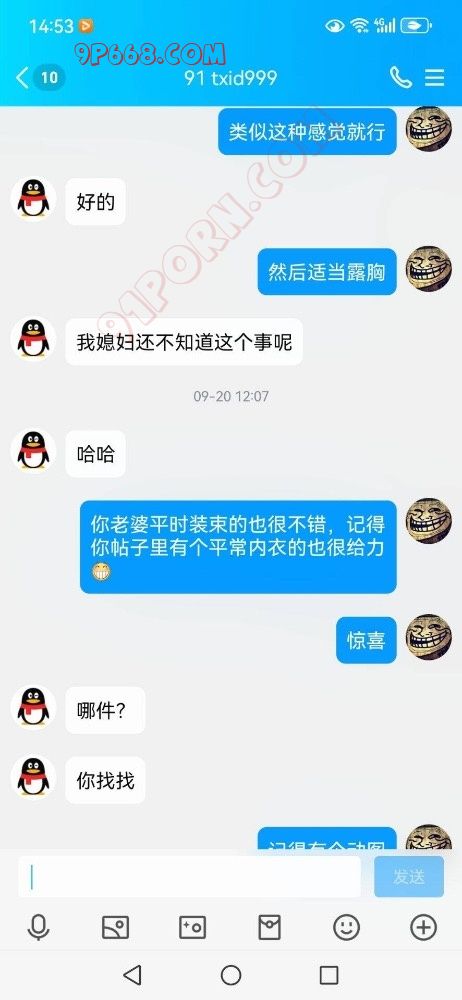This screenshot has height=1000, width=462.
Task: Open the photo gallery picker
Action: pos(116,927)
